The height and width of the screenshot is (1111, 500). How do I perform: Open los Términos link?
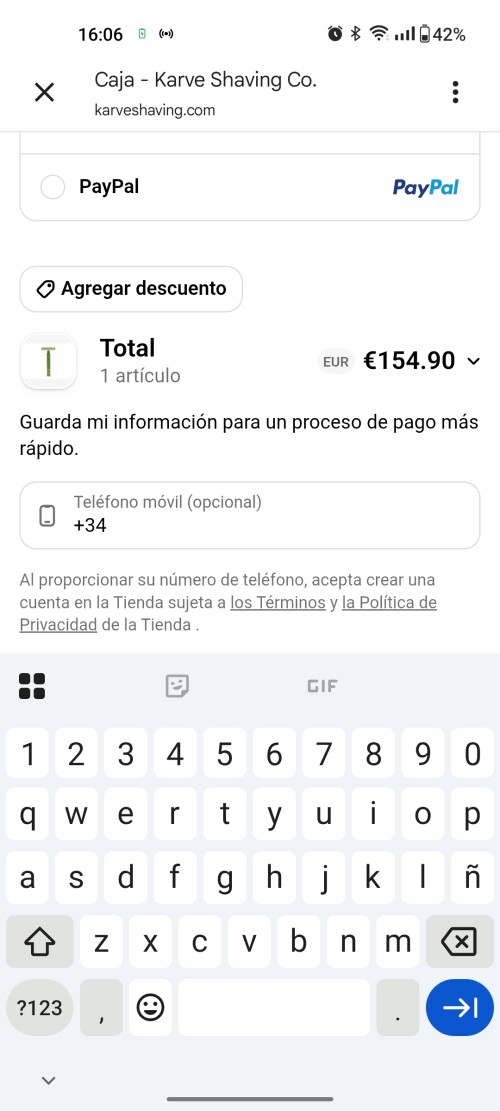pyautogui.click(x=278, y=603)
